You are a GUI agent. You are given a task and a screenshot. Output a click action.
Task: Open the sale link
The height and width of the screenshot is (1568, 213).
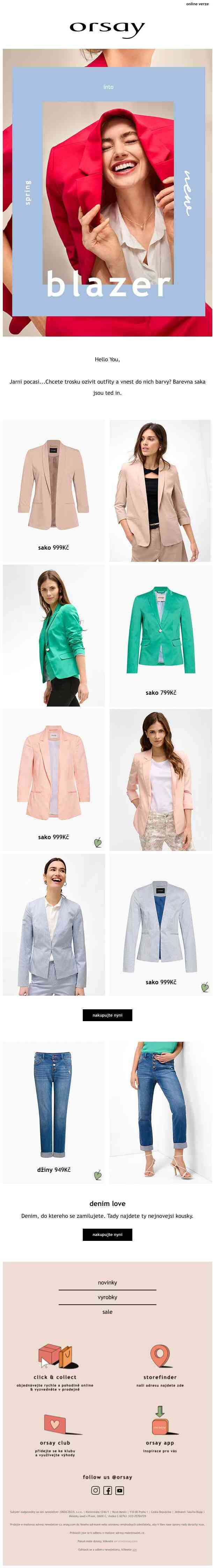point(107,1312)
